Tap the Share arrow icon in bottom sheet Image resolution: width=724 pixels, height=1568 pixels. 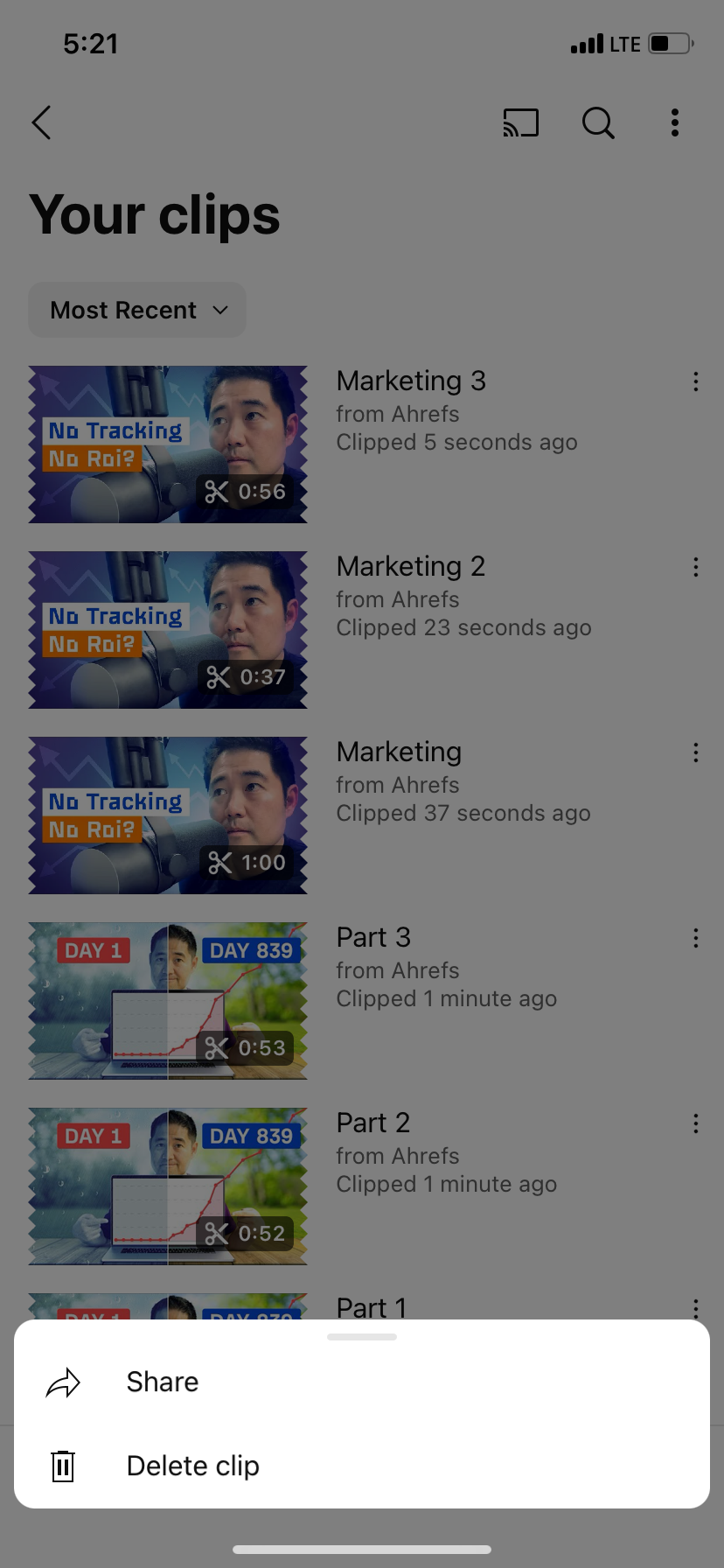tap(63, 1382)
